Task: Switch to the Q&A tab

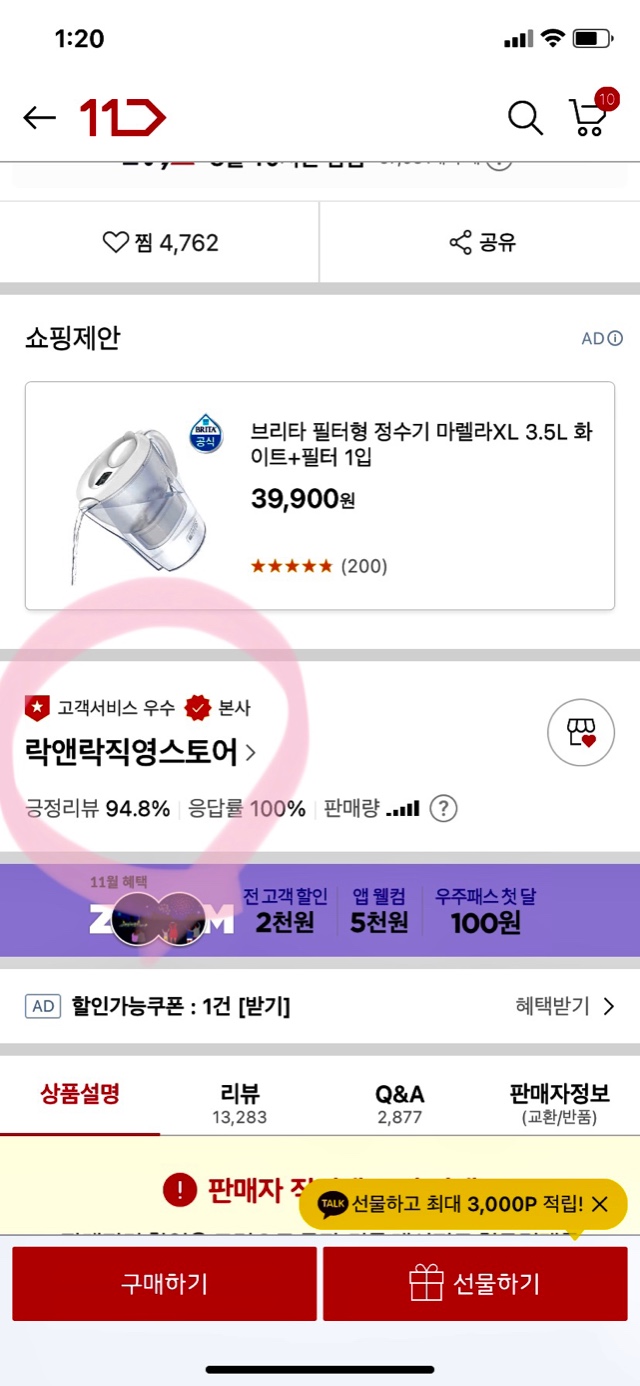Action: pos(400,1103)
